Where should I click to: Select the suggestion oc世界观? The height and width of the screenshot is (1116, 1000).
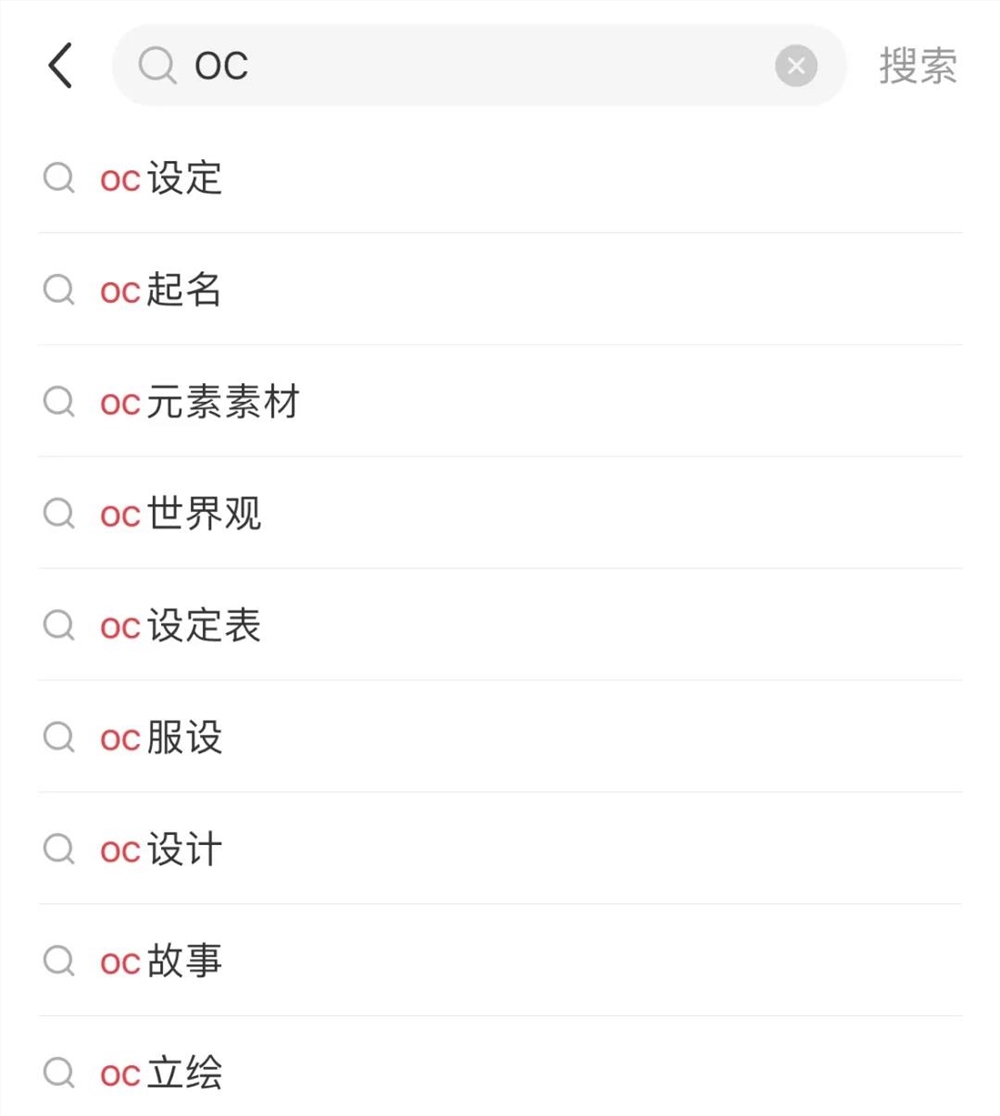(x=180, y=515)
